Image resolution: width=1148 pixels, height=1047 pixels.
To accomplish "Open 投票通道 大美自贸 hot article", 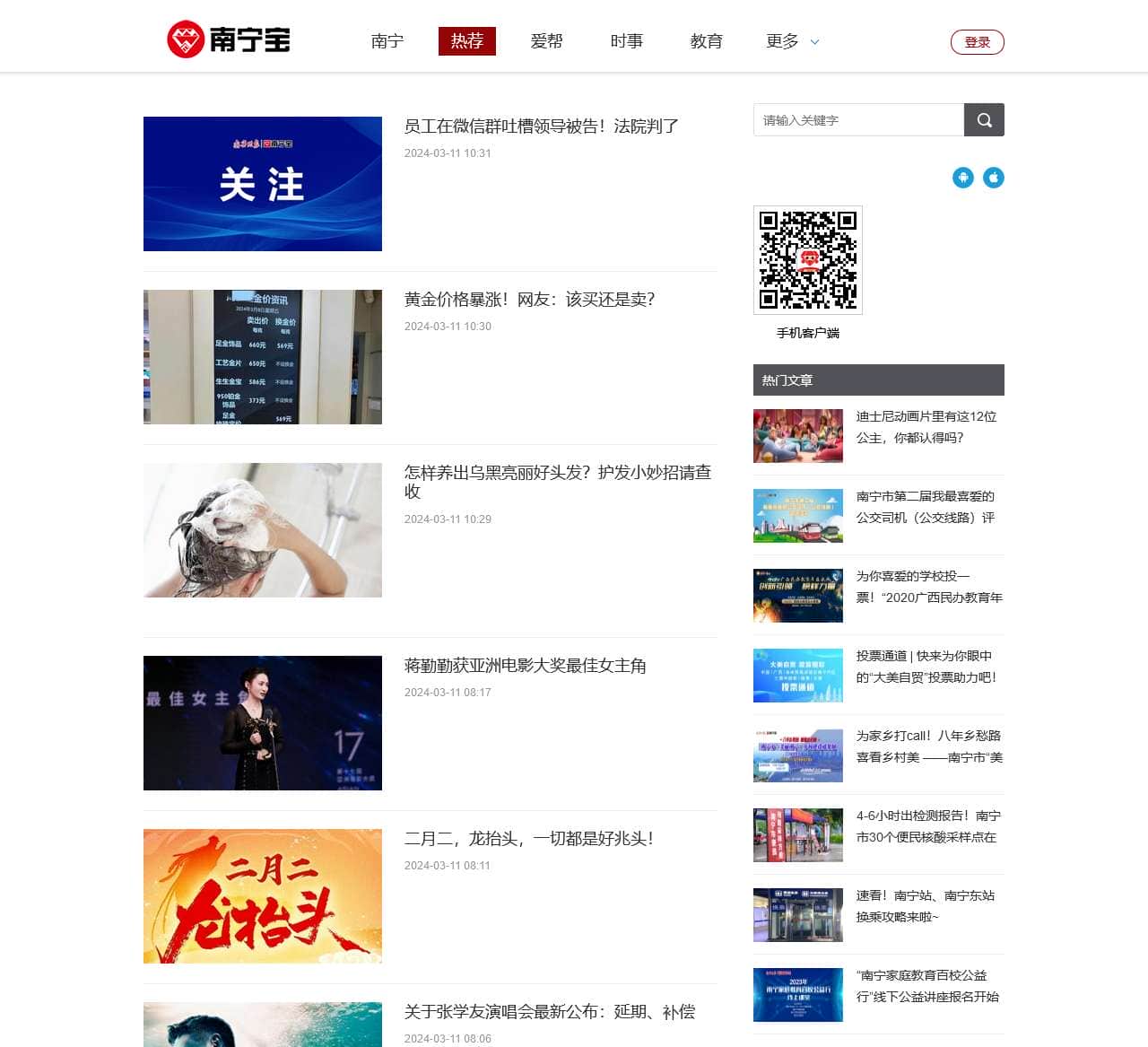I will click(926, 667).
